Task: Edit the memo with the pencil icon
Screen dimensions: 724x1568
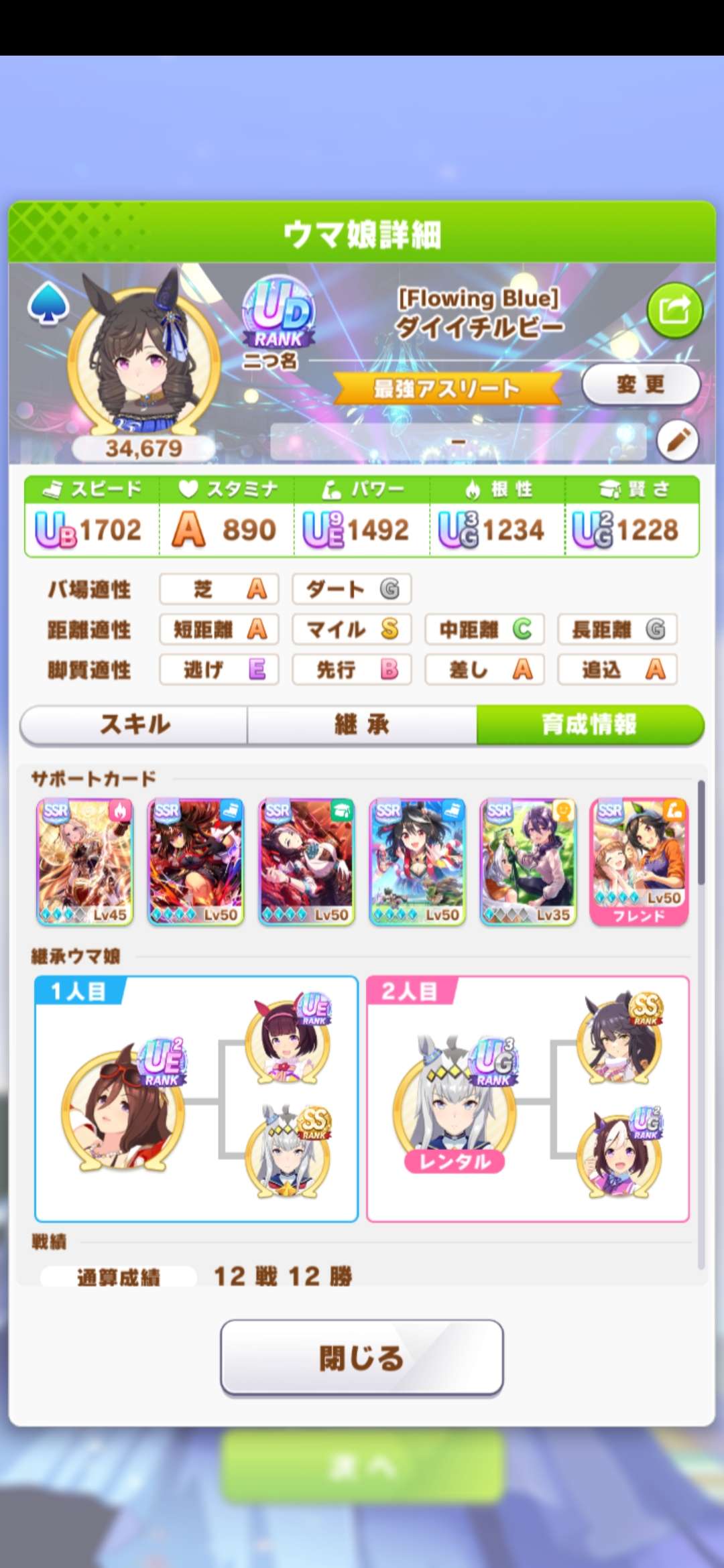Action: point(677,441)
